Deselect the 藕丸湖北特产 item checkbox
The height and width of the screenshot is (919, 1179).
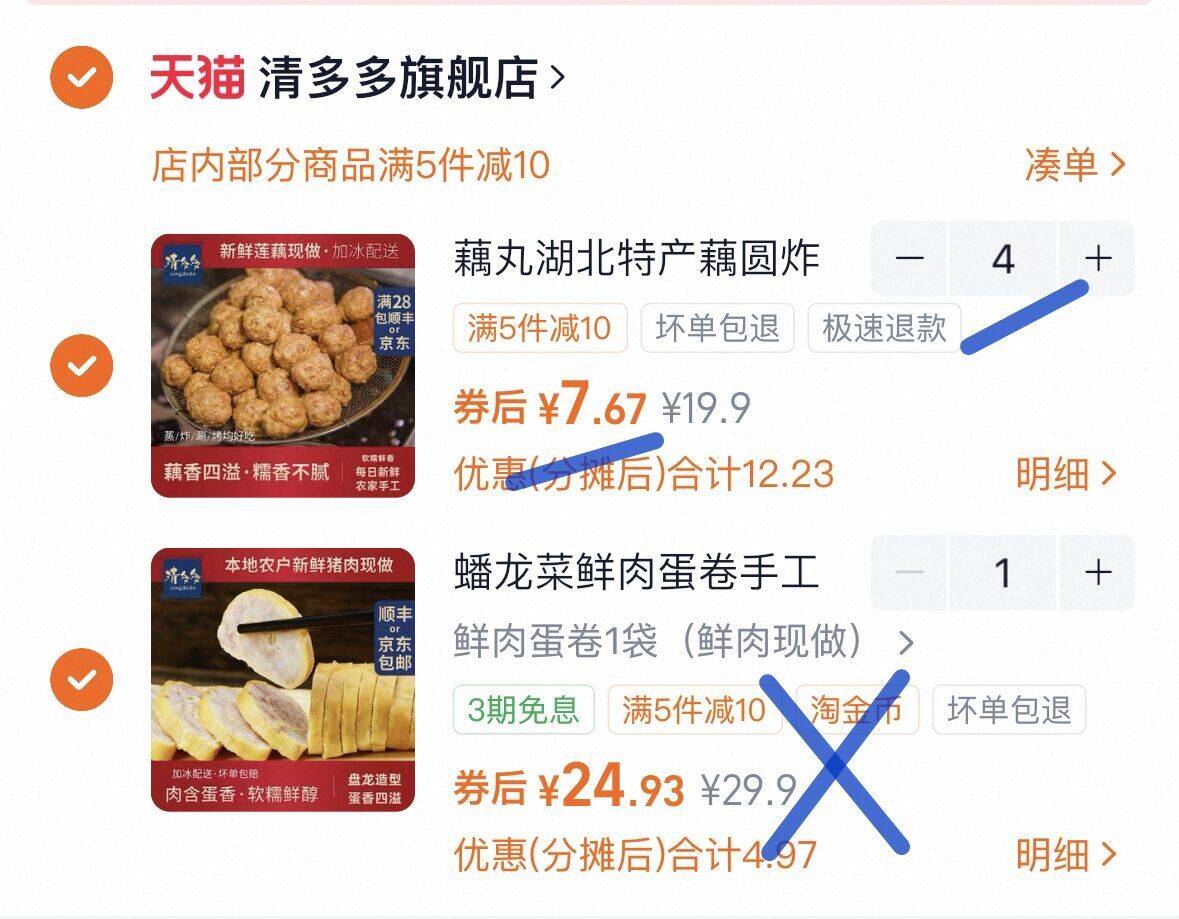[82, 365]
